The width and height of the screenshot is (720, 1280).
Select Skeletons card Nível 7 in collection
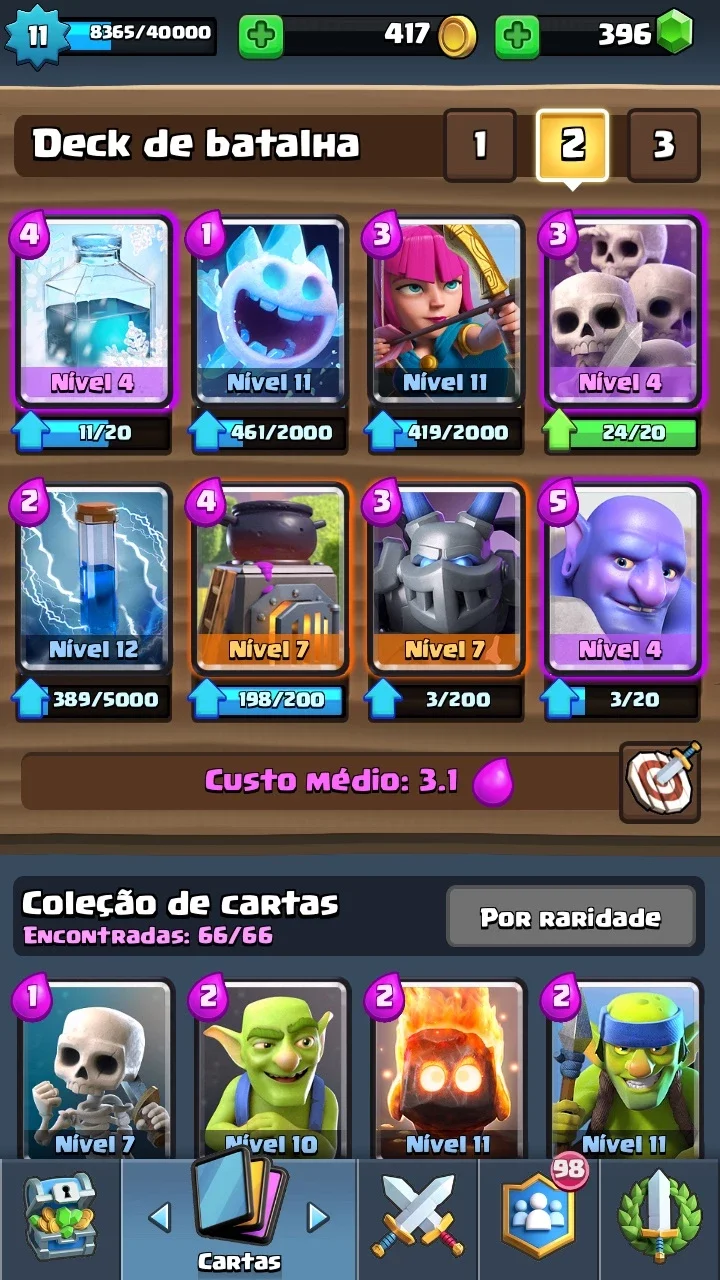coord(94,1068)
